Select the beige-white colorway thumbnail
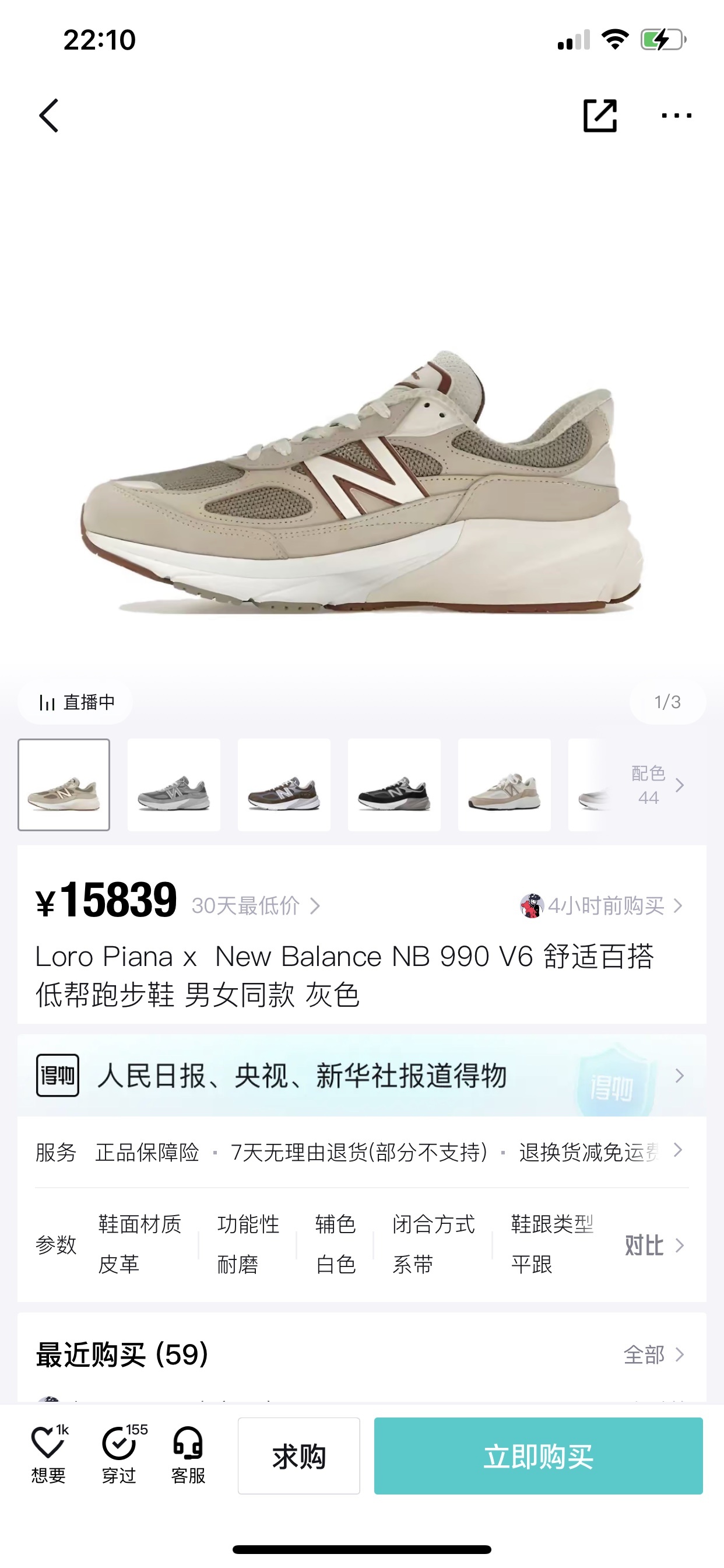The height and width of the screenshot is (1568, 724). [x=504, y=785]
